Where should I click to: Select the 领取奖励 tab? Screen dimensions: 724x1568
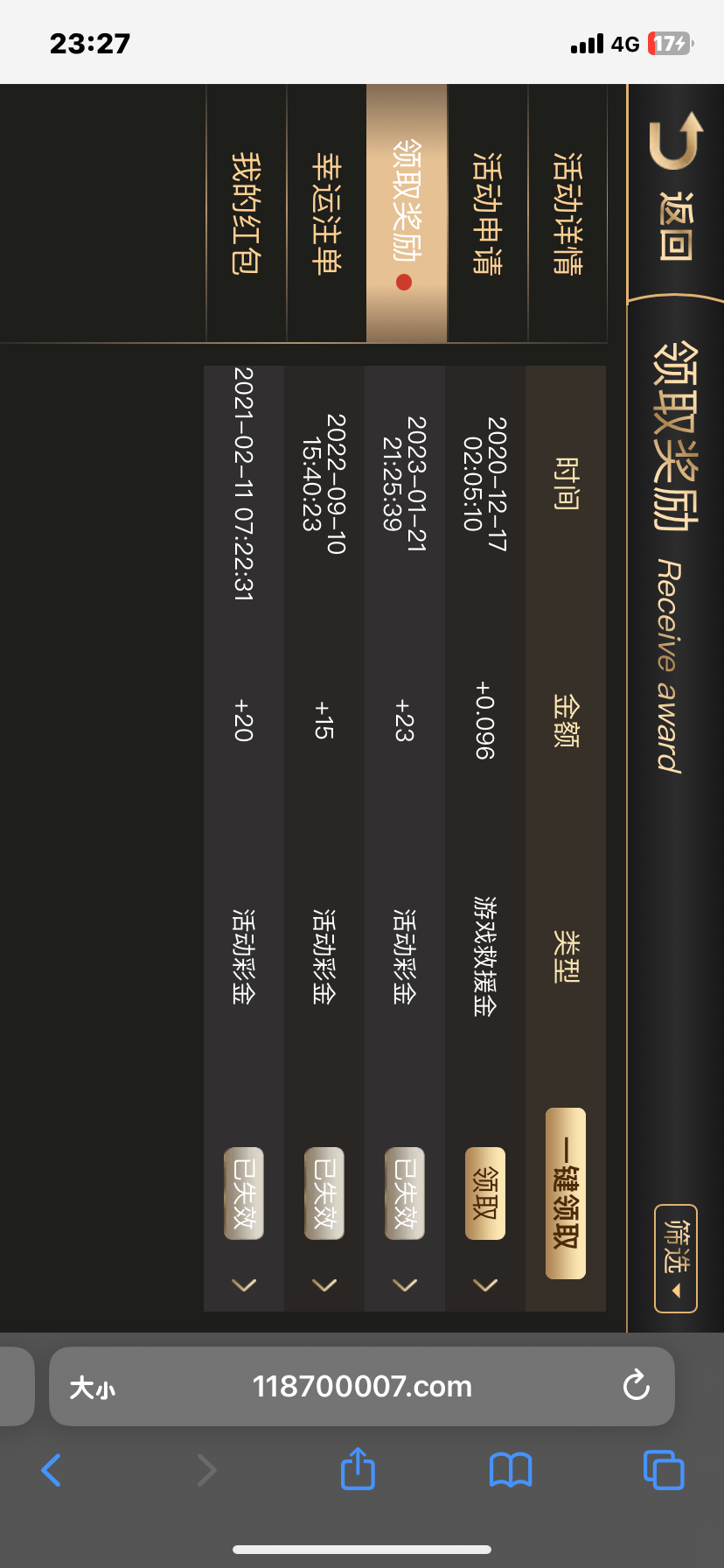click(x=407, y=213)
